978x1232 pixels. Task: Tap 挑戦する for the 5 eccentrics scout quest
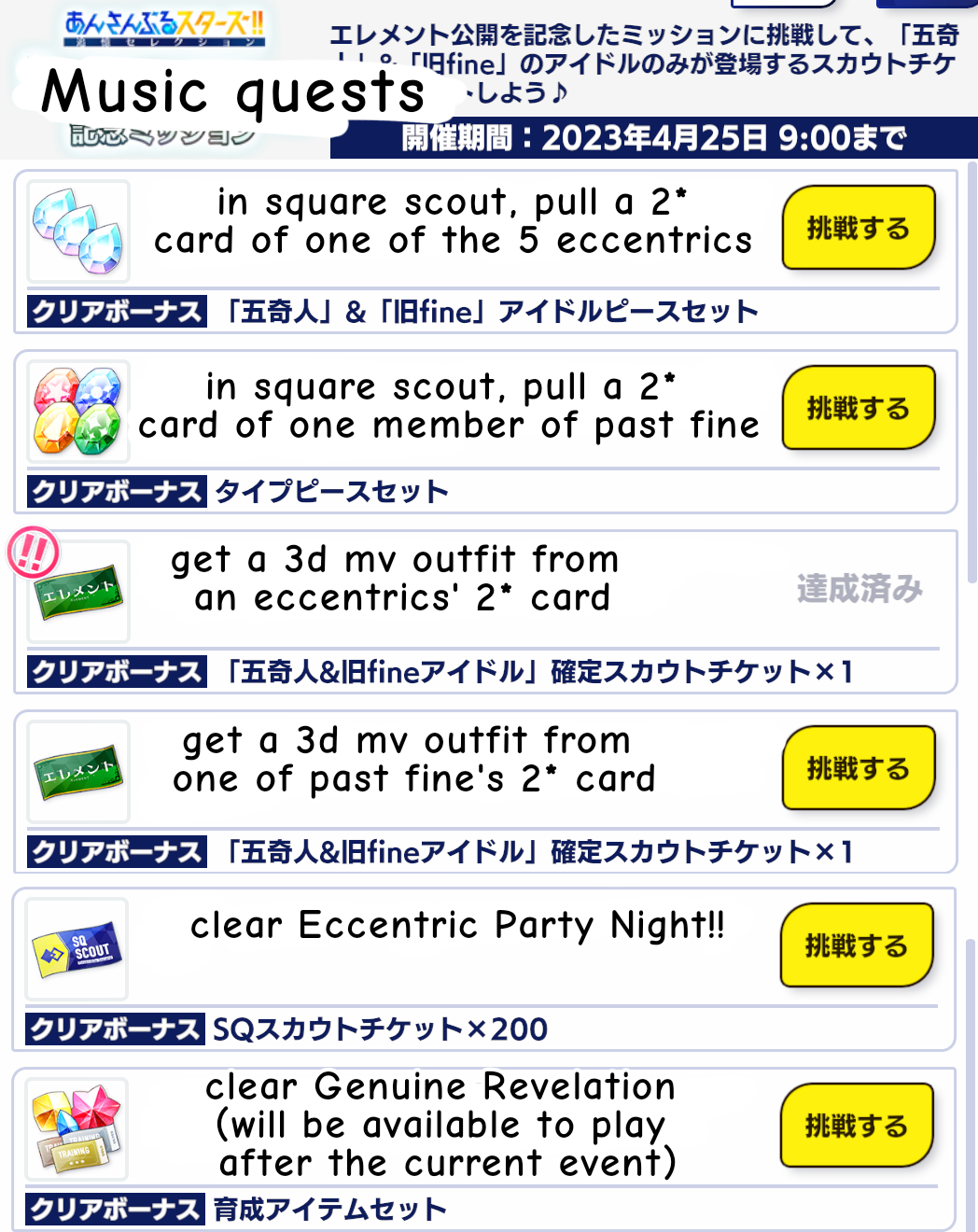[859, 228]
